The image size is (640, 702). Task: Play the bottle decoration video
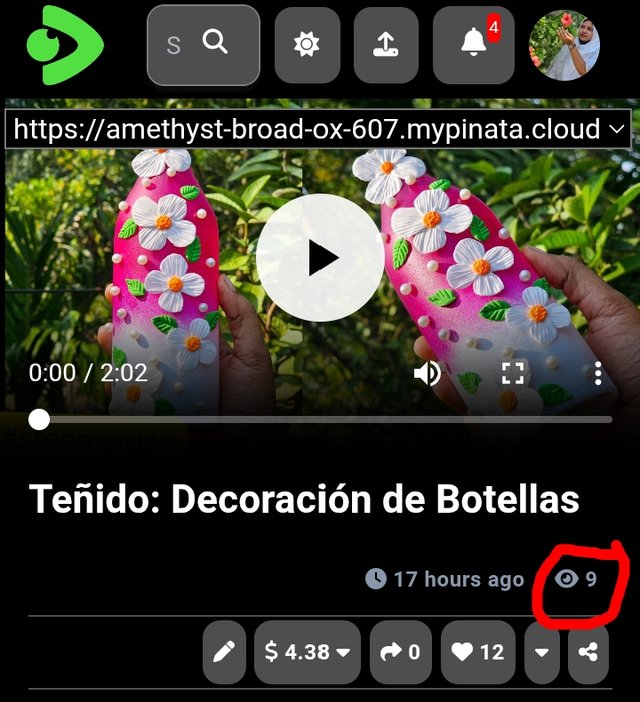point(320,258)
